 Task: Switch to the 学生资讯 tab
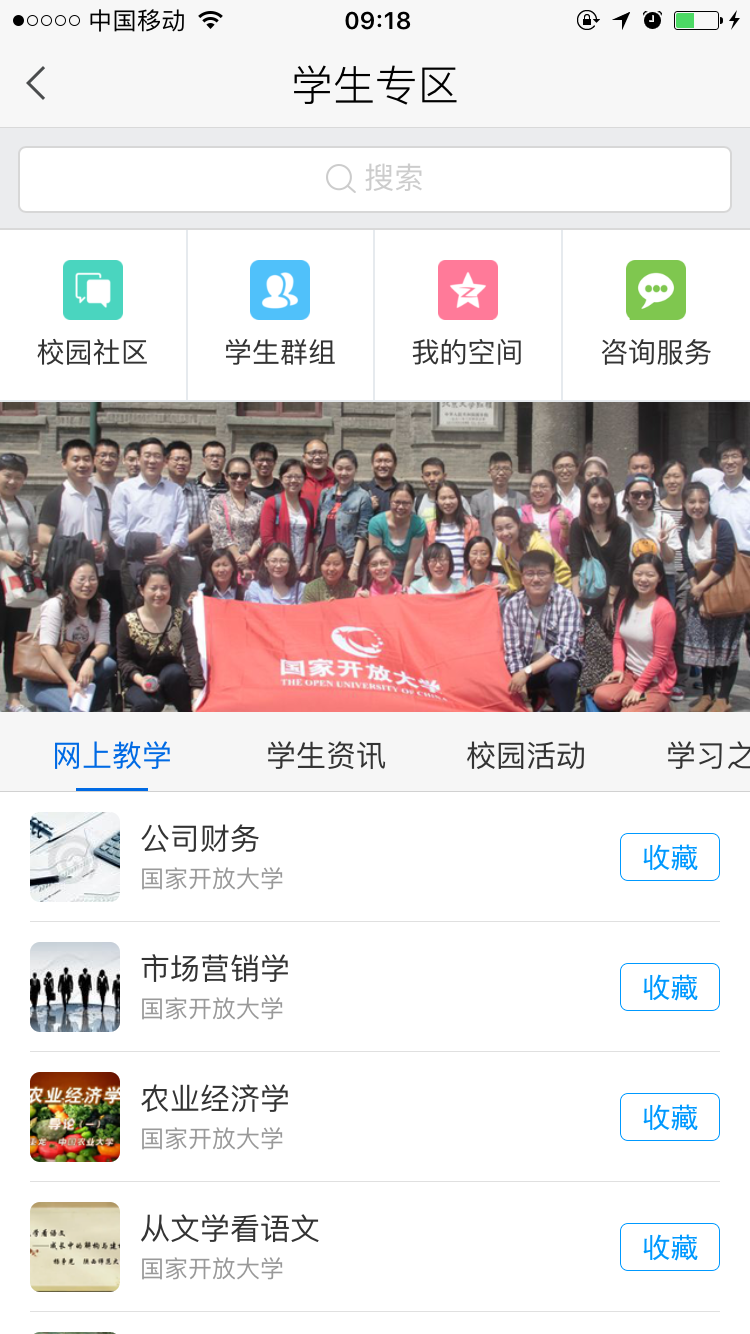pos(326,756)
